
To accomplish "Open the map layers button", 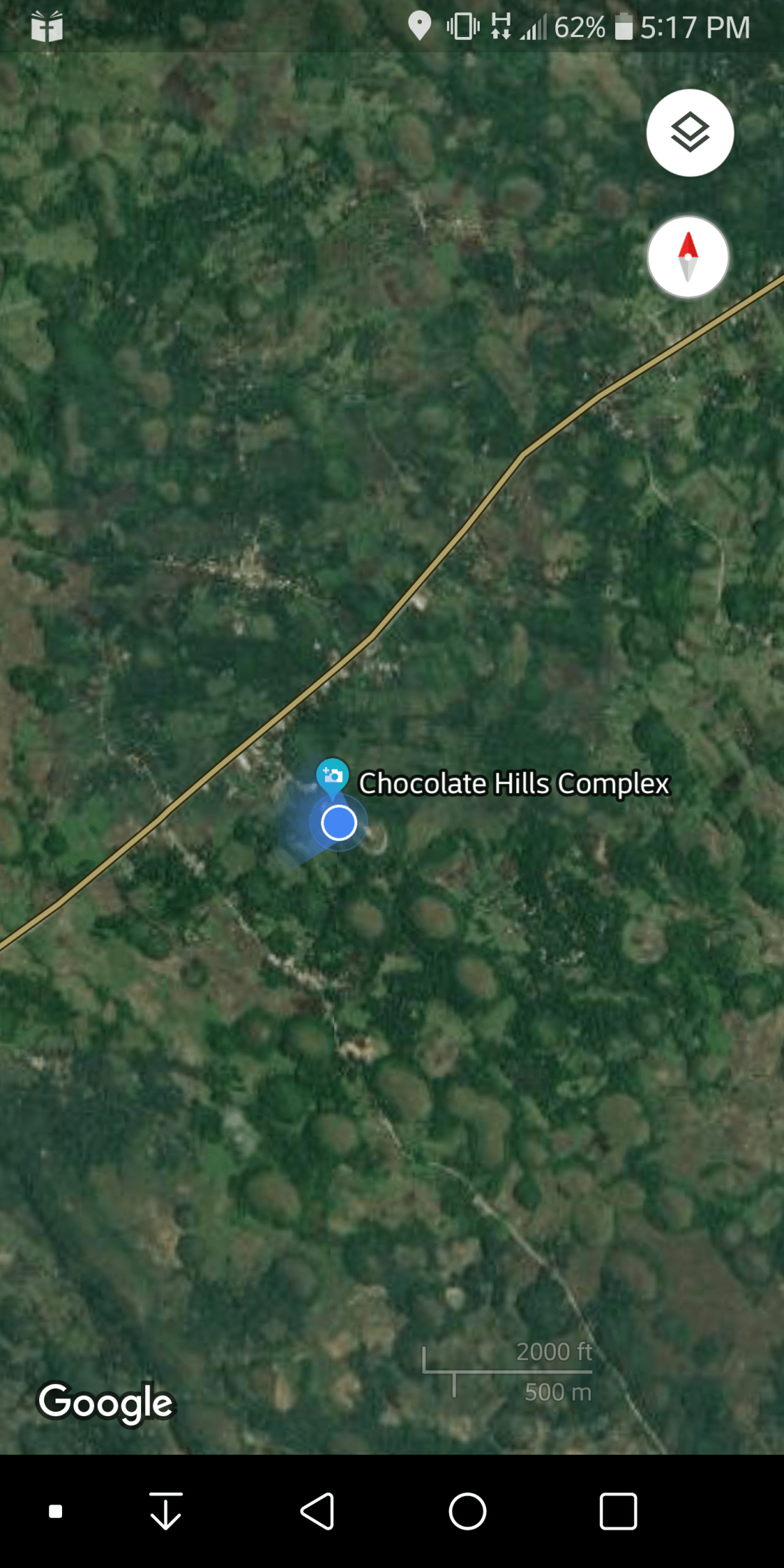I will [689, 133].
